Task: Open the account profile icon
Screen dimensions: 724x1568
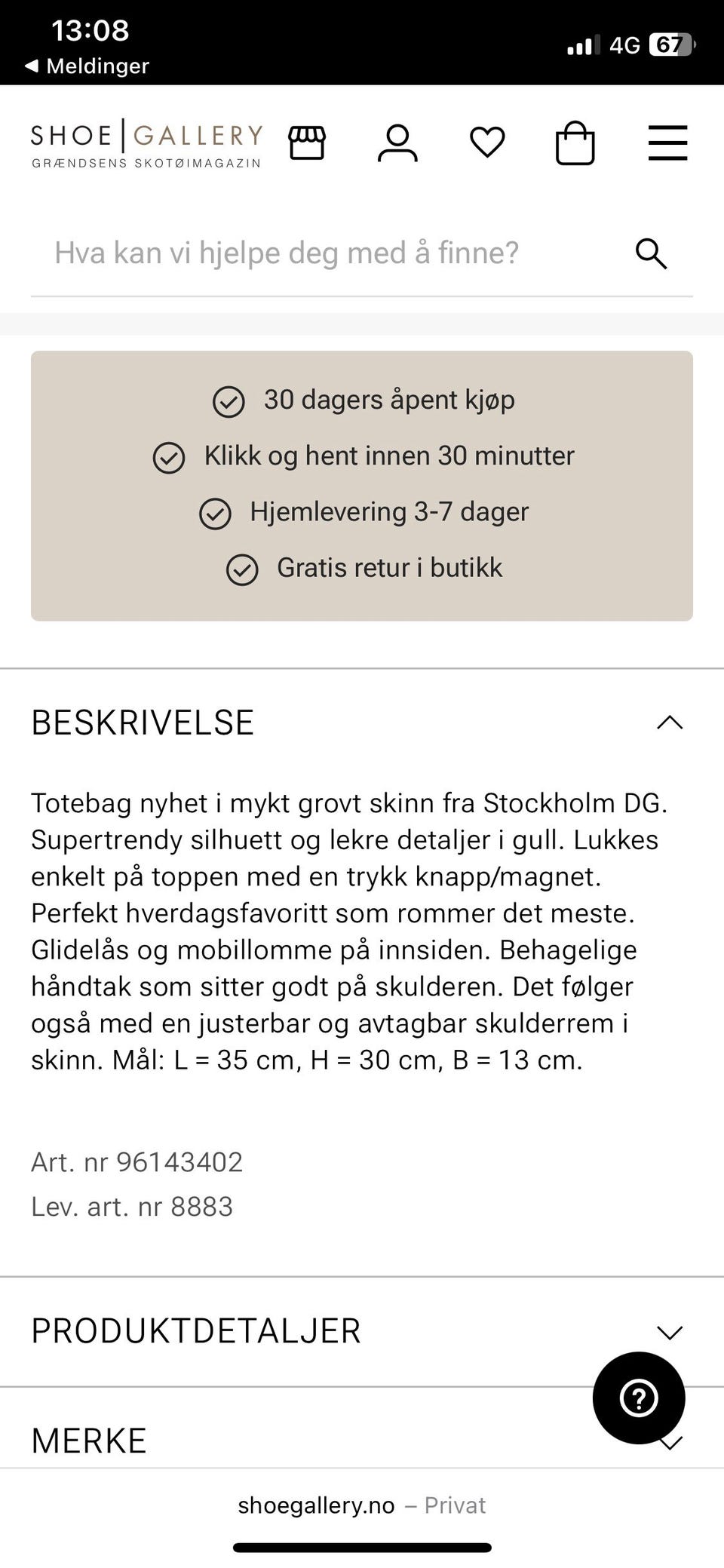Action: tap(397, 143)
